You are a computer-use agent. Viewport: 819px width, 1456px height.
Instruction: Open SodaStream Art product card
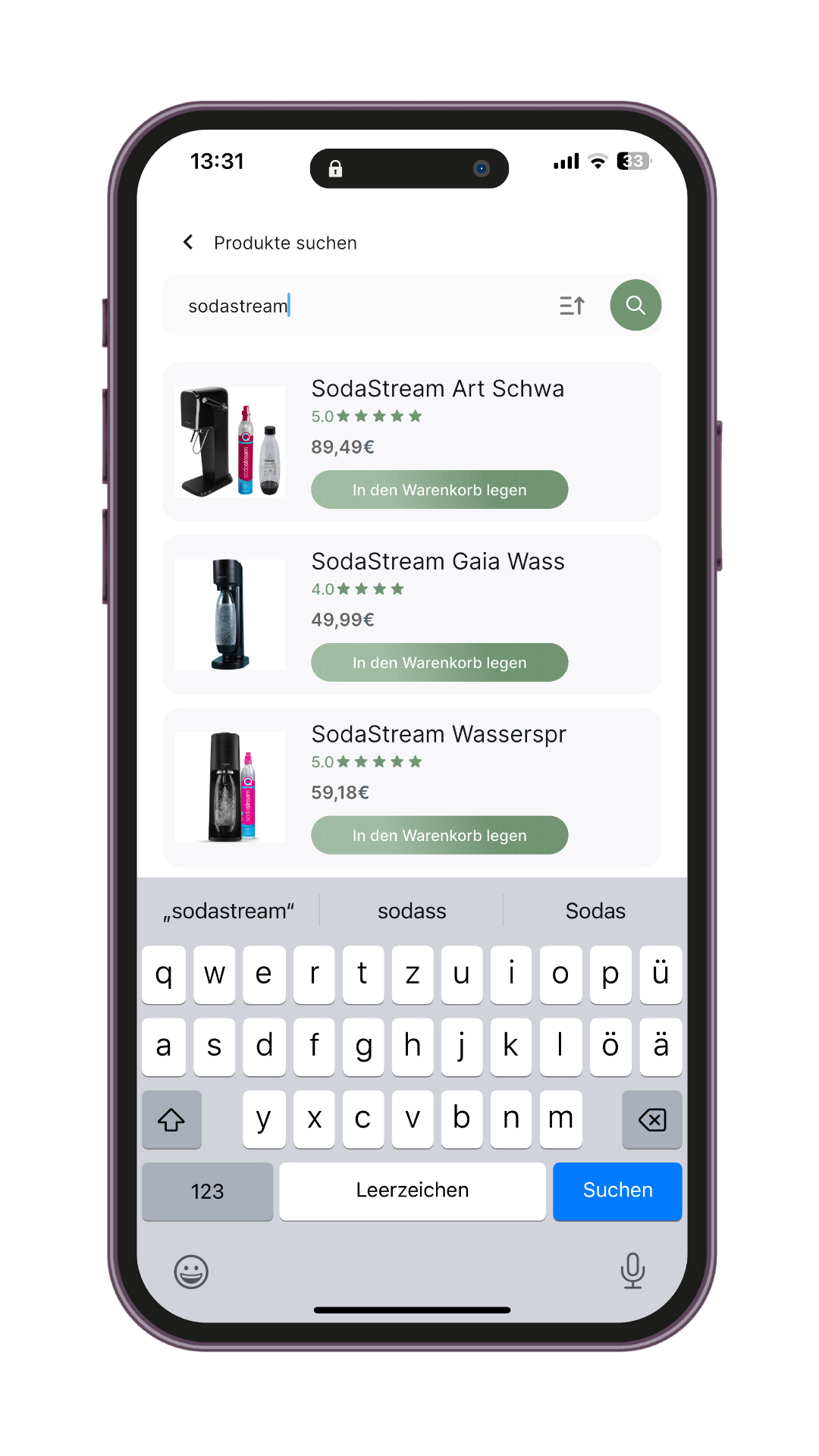(x=438, y=389)
